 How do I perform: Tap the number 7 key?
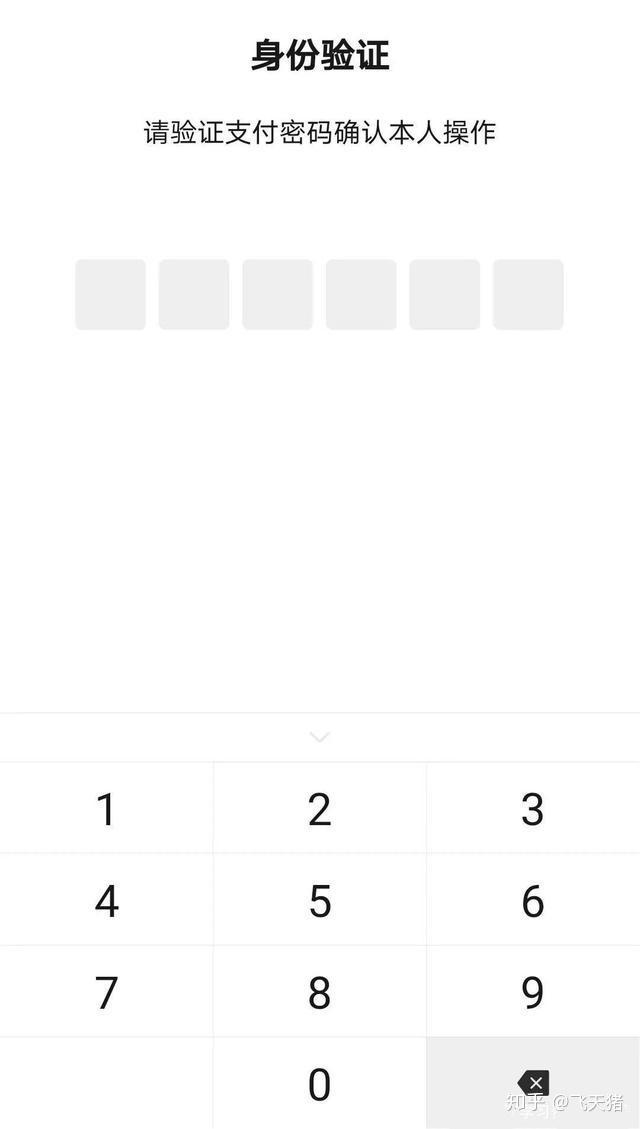point(106,992)
